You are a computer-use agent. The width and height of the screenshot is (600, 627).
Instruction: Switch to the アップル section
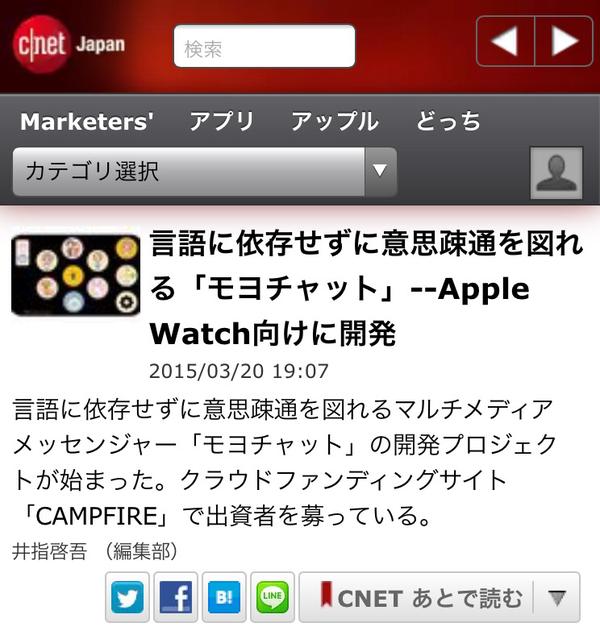334,122
